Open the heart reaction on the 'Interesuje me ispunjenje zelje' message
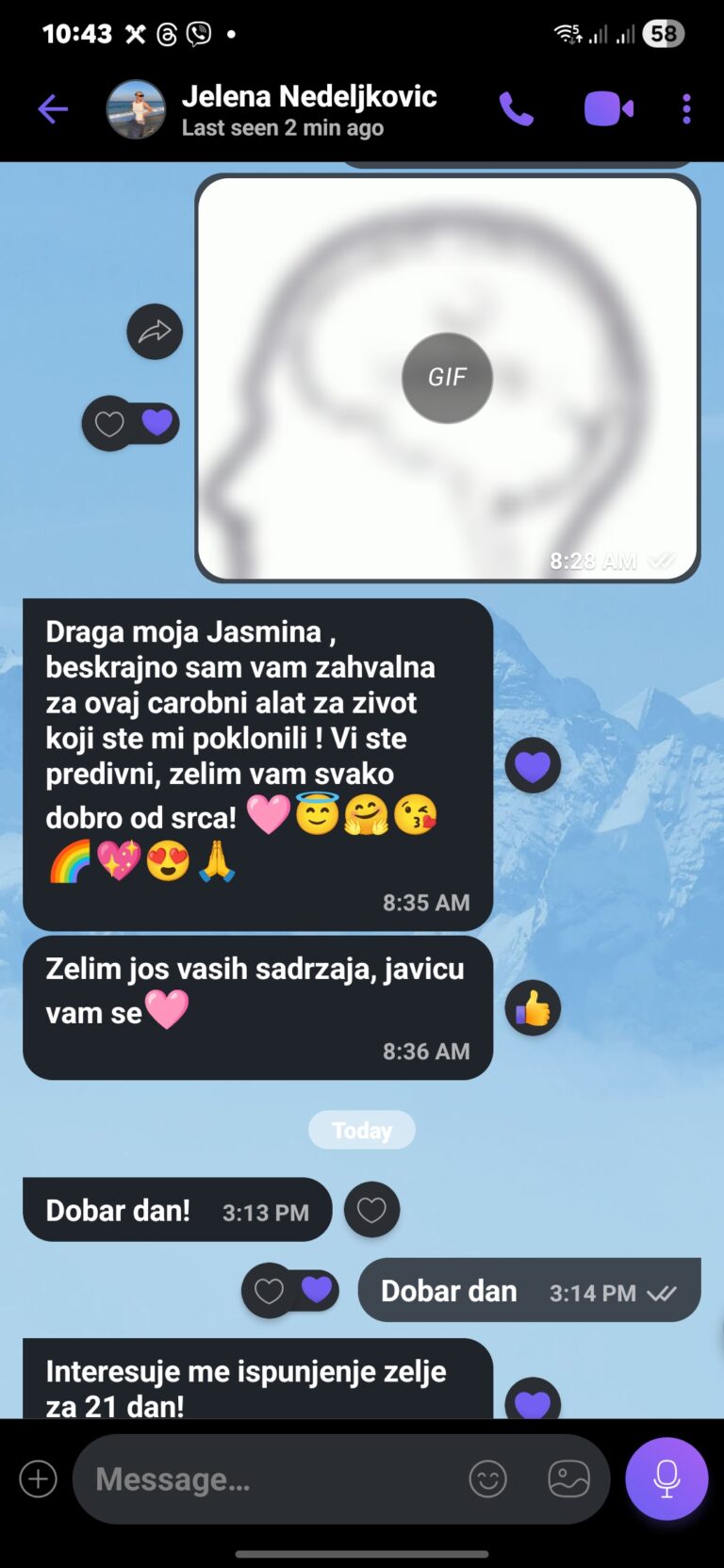Viewport: 724px width, 1568px height. tap(533, 1401)
